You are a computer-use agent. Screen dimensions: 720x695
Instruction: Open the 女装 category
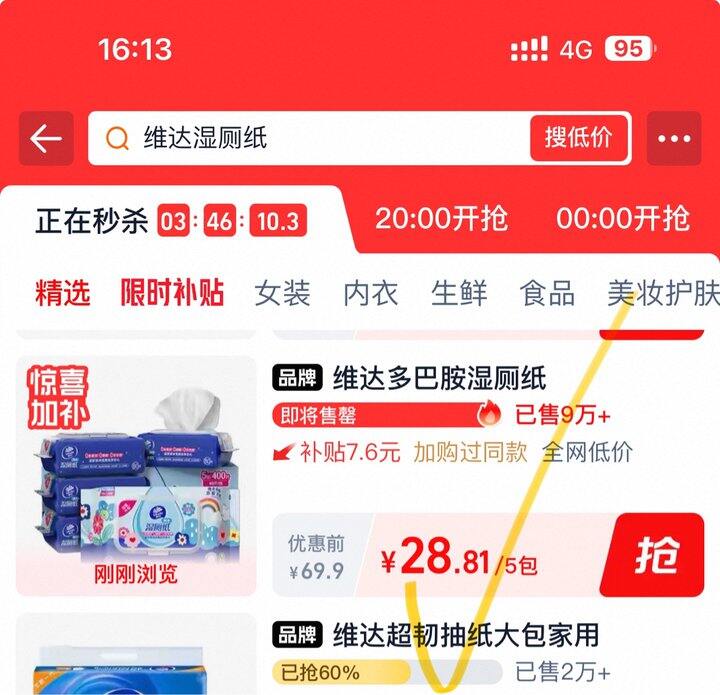click(x=282, y=293)
